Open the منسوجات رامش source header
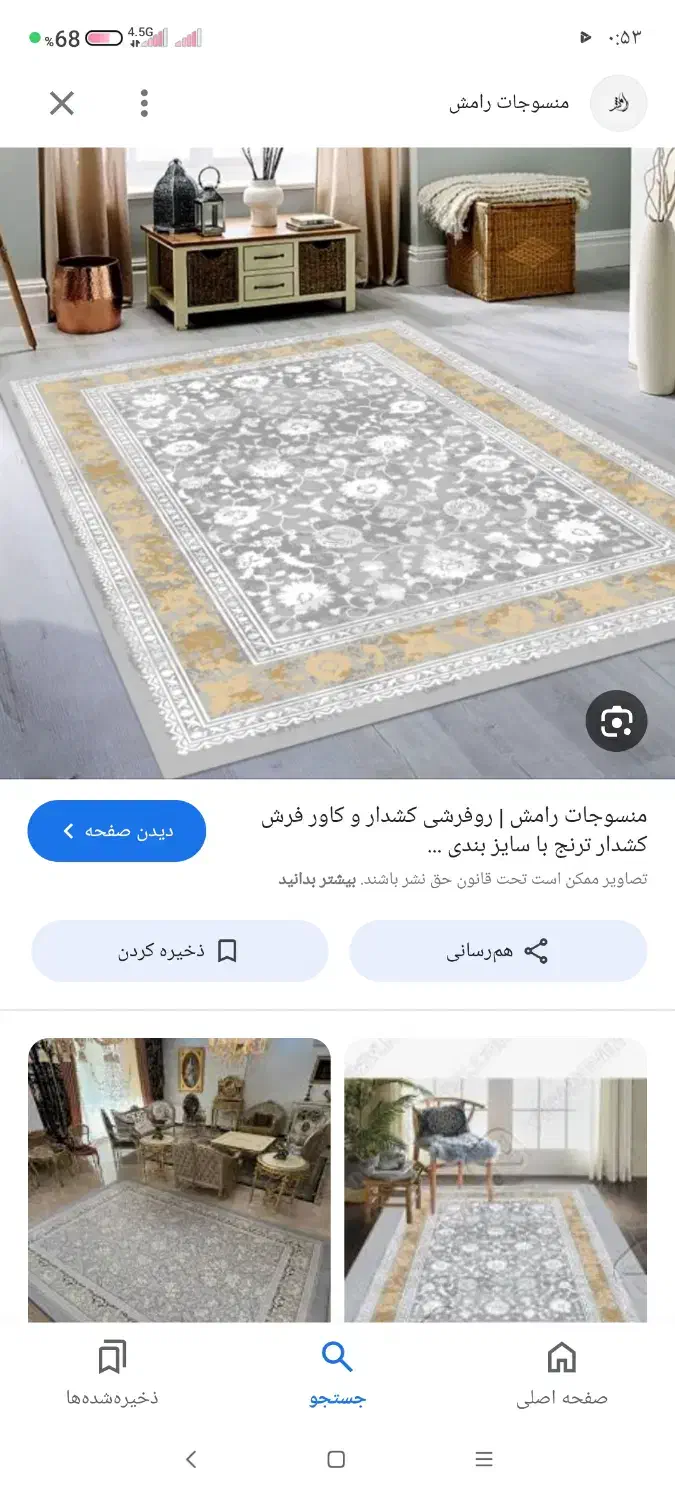Viewport: 675px width, 1500px height. point(547,103)
